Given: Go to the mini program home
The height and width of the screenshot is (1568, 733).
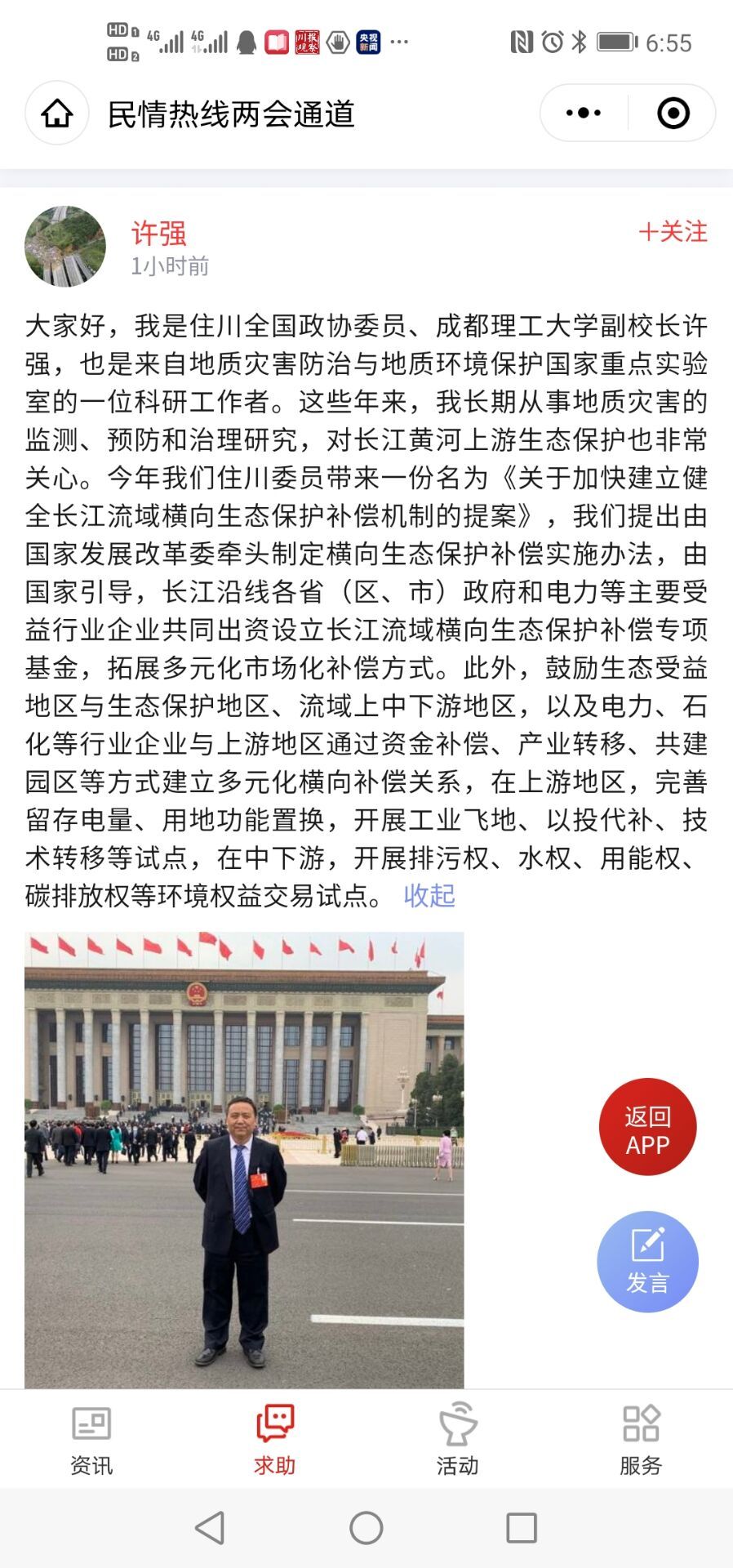Looking at the screenshot, I should [x=57, y=114].
